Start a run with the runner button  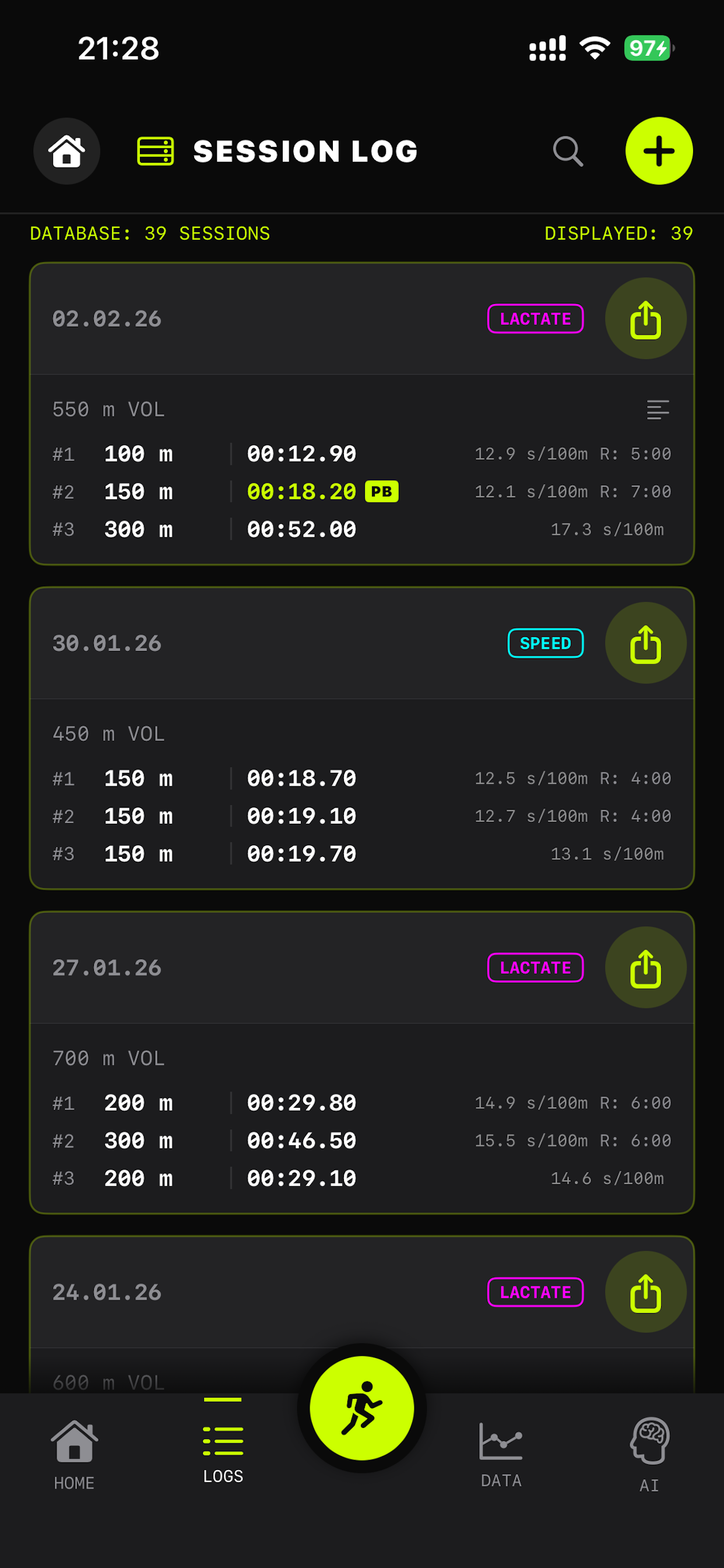tap(362, 1408)
